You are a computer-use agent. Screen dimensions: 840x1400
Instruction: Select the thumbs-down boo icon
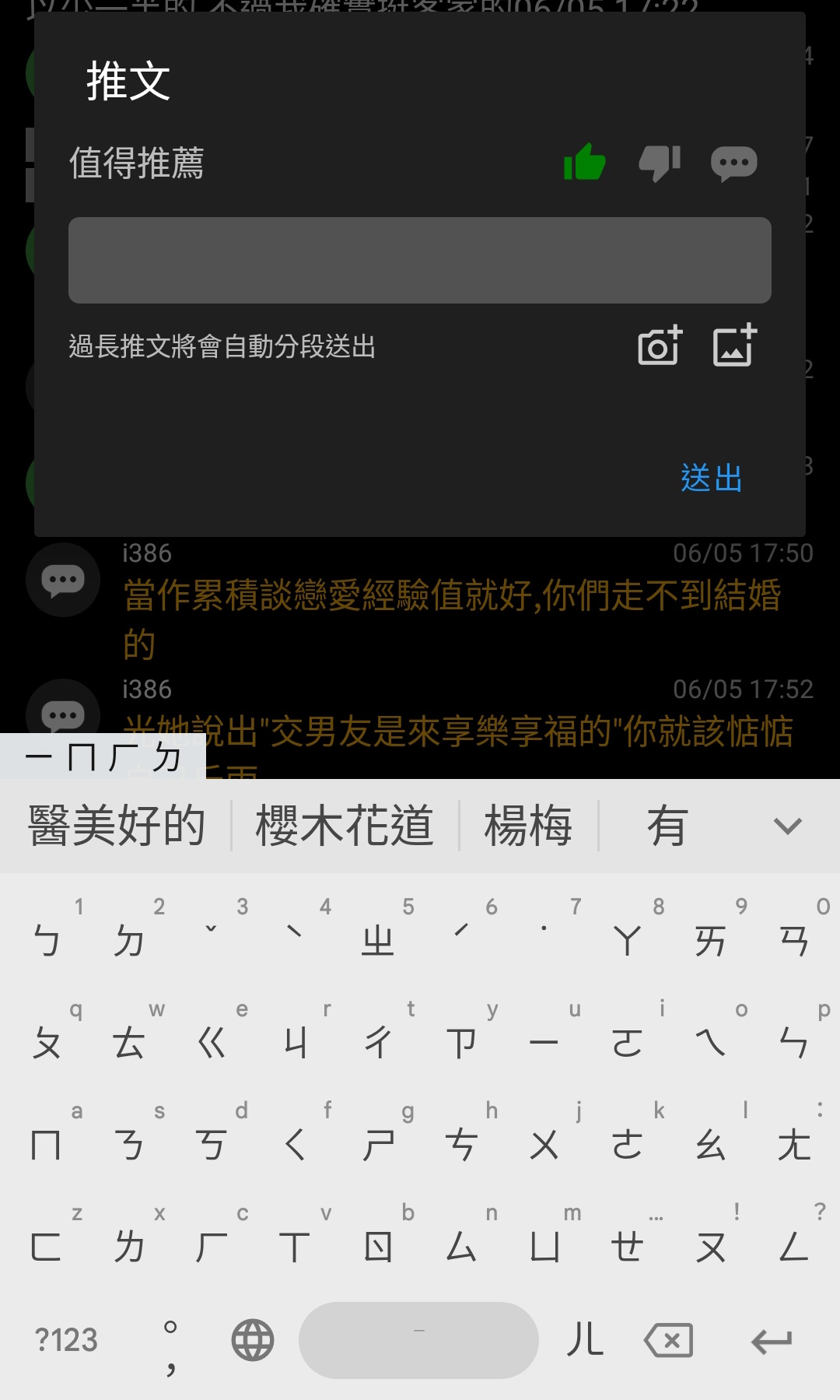(659, 163)
